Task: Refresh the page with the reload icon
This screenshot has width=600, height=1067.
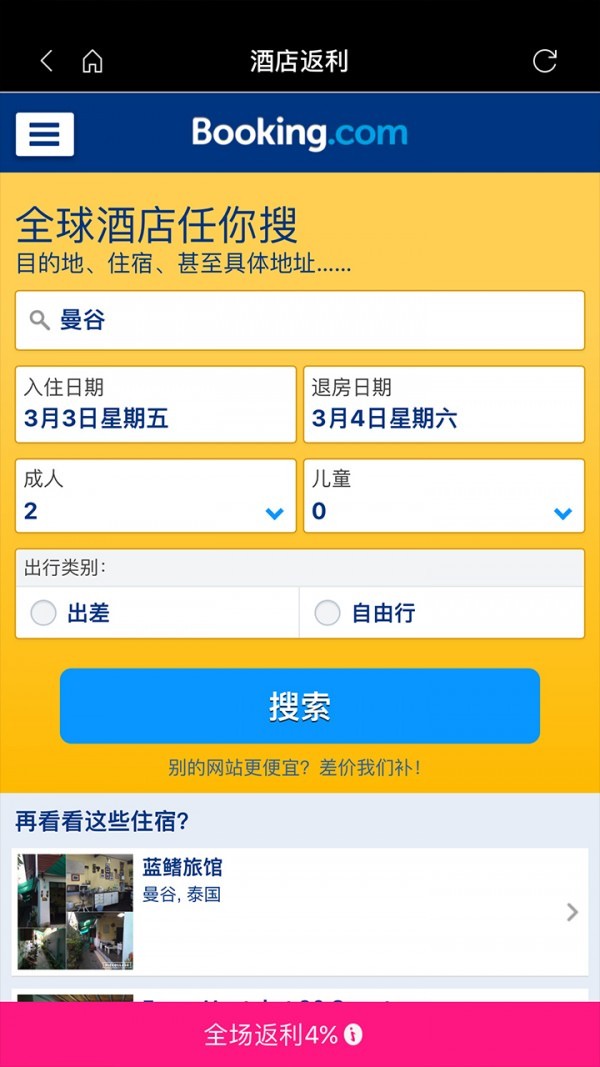Action: [544, 61]
